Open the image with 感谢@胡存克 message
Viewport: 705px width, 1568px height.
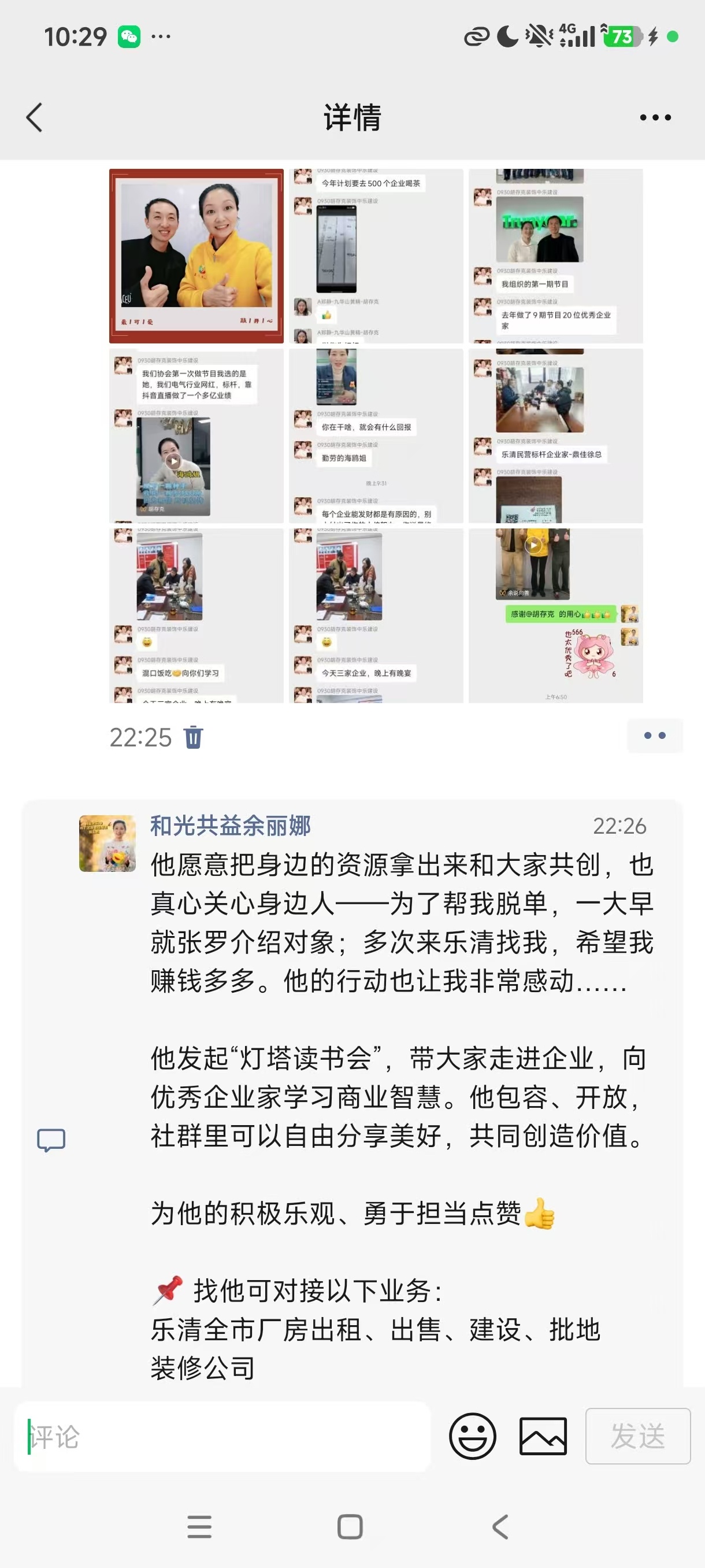pyautogui.click(x=555, y=615)
